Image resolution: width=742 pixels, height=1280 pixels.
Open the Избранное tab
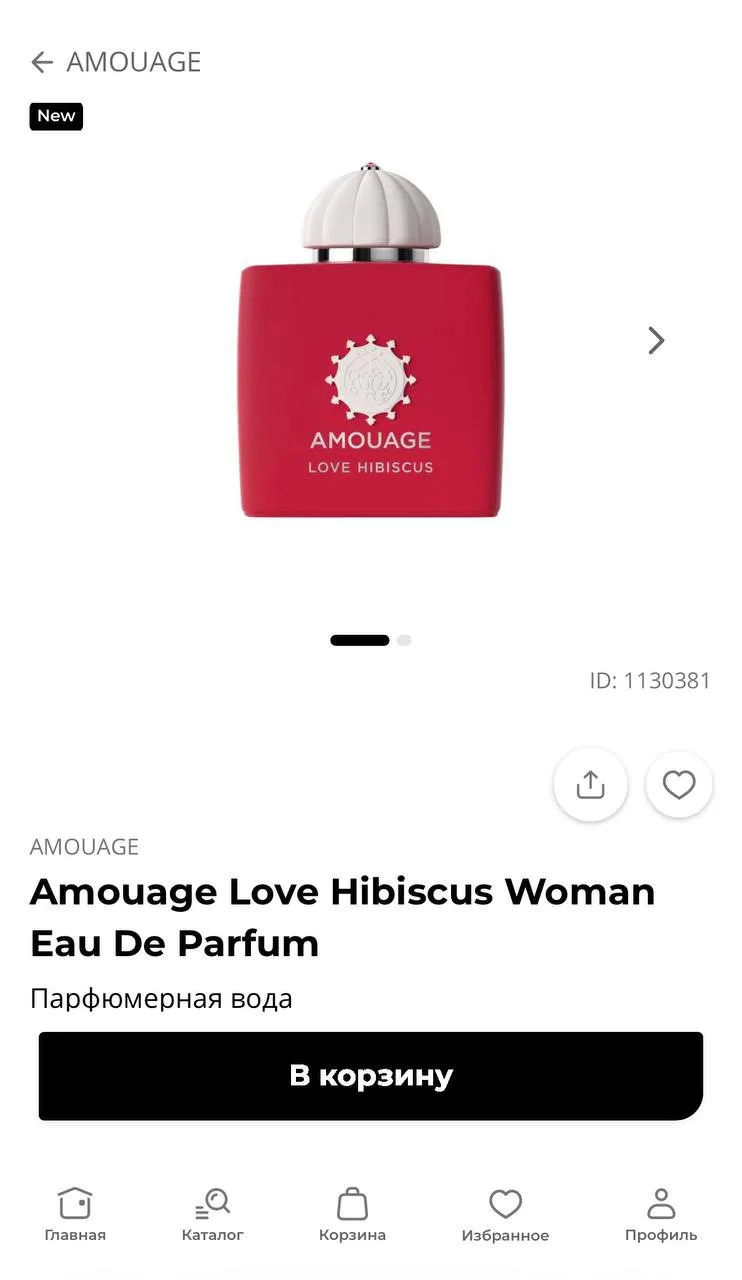[505, 1214]
